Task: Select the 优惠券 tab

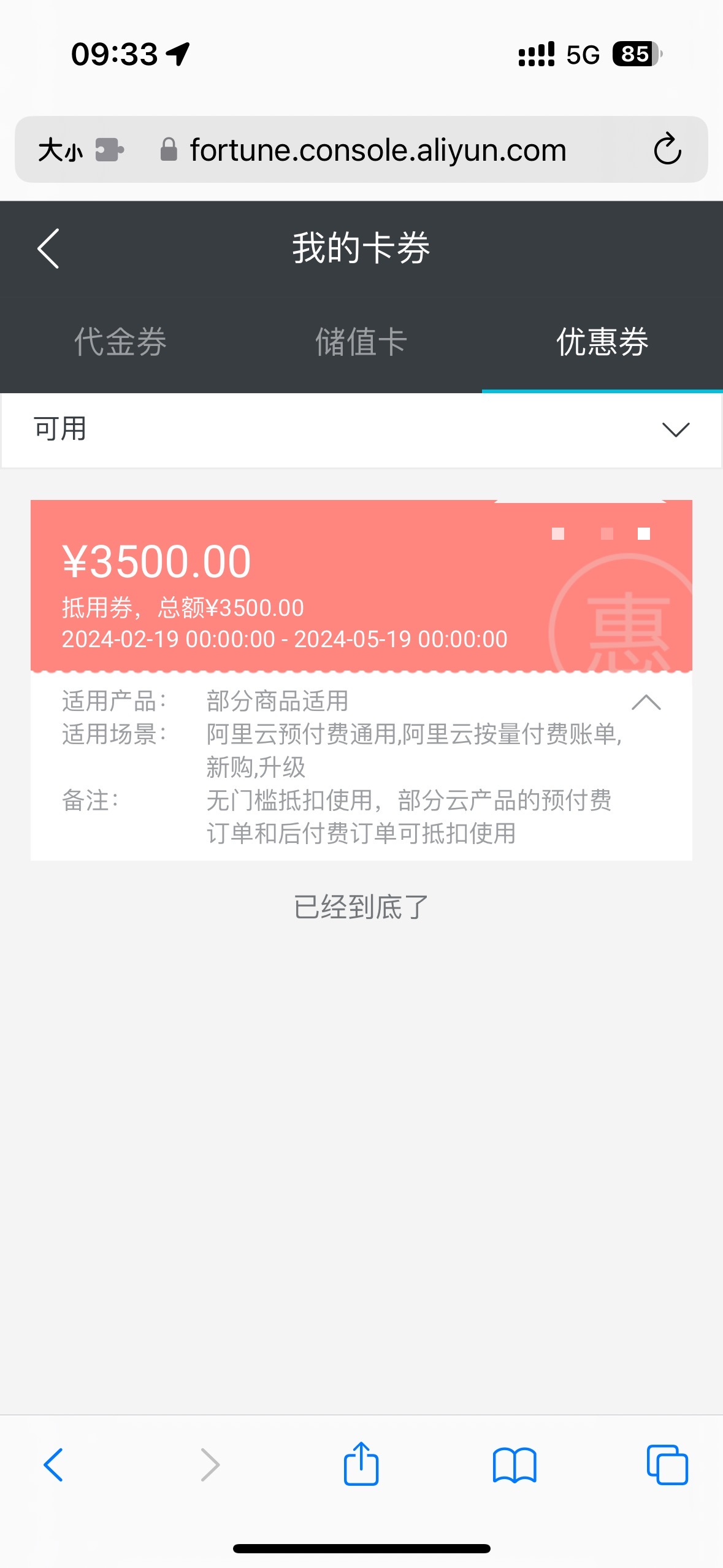Action: coord(602,342)
